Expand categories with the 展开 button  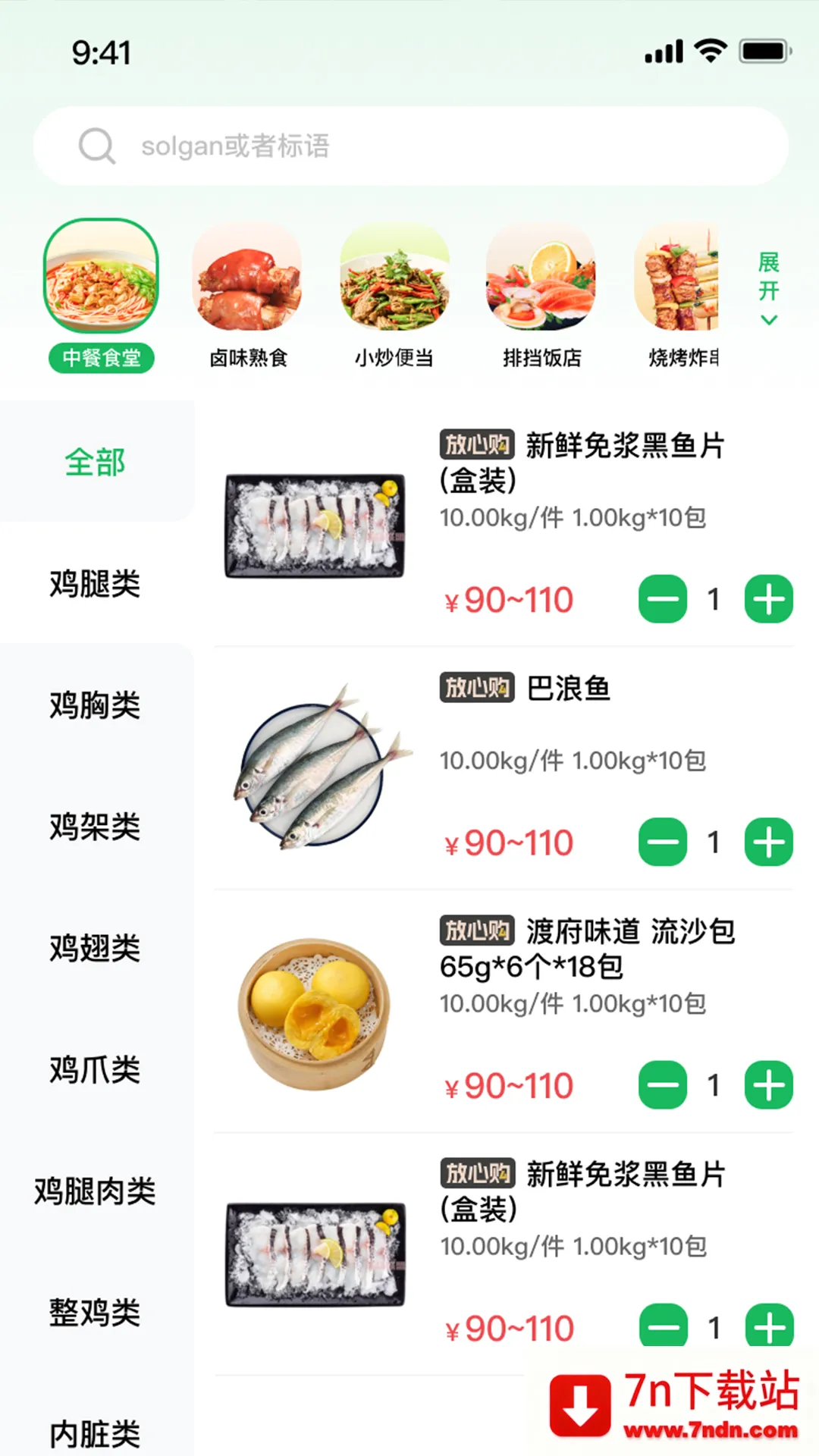coord(768,288)
